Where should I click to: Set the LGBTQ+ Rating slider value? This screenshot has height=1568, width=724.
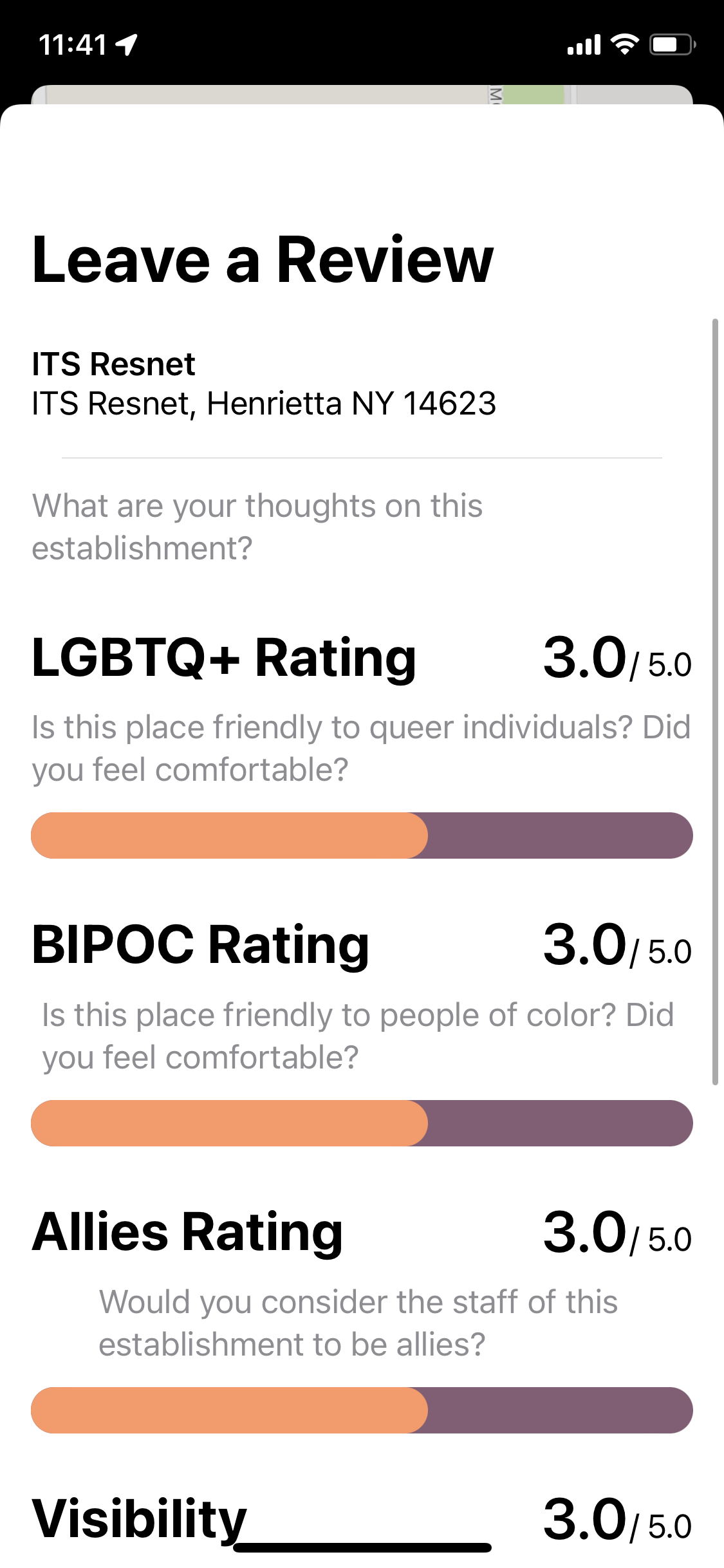tap(362, 835)
